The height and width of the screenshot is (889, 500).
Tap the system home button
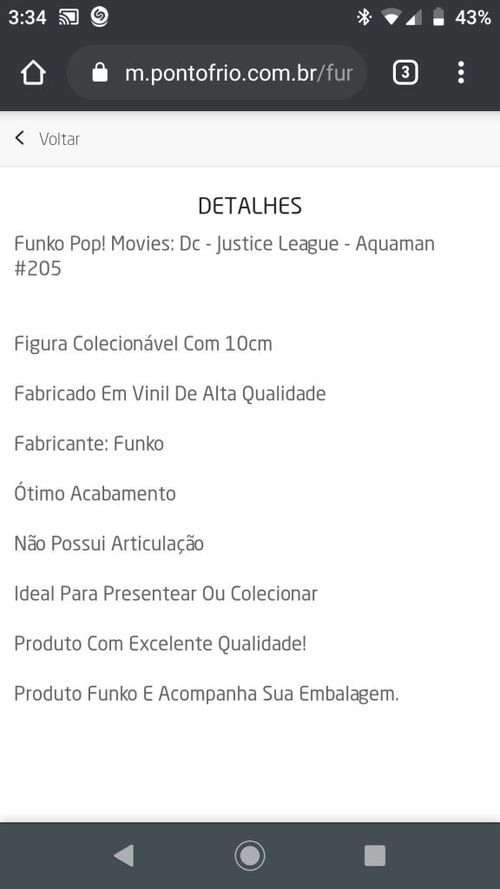(x=249, y=855)
